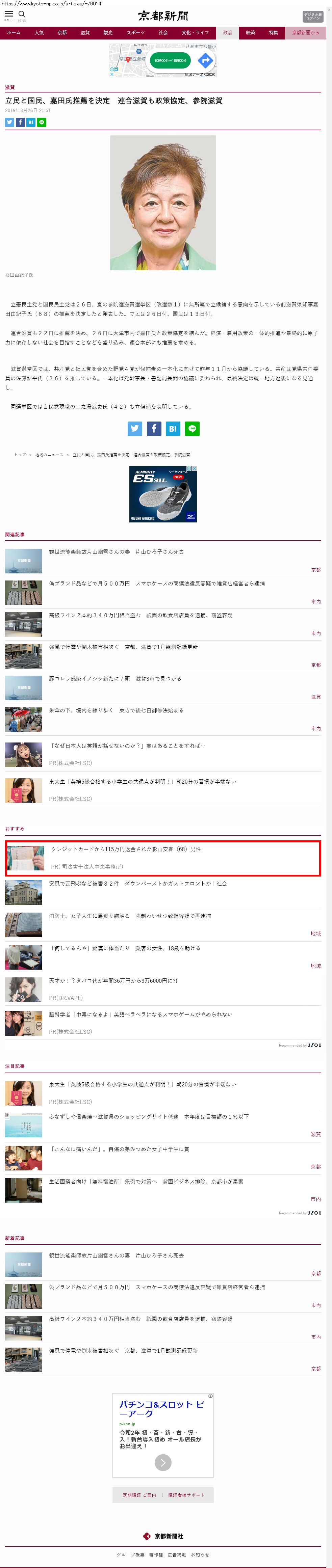The width and height of the screenshot is (332, 1568).
Task: Open the credit card 115万円 refund PR item
Action: (x=126, y=849)
